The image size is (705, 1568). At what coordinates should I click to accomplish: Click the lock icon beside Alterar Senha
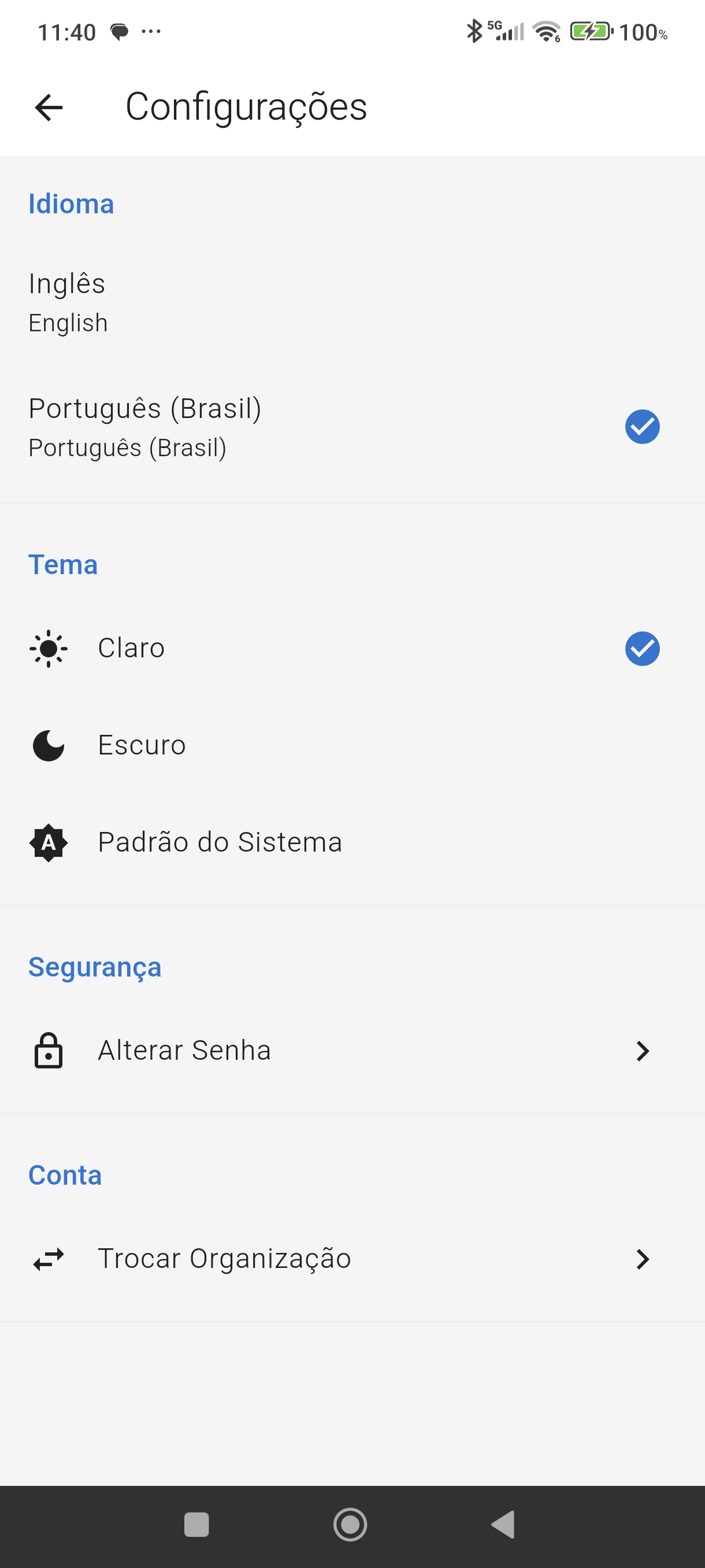49,1050
